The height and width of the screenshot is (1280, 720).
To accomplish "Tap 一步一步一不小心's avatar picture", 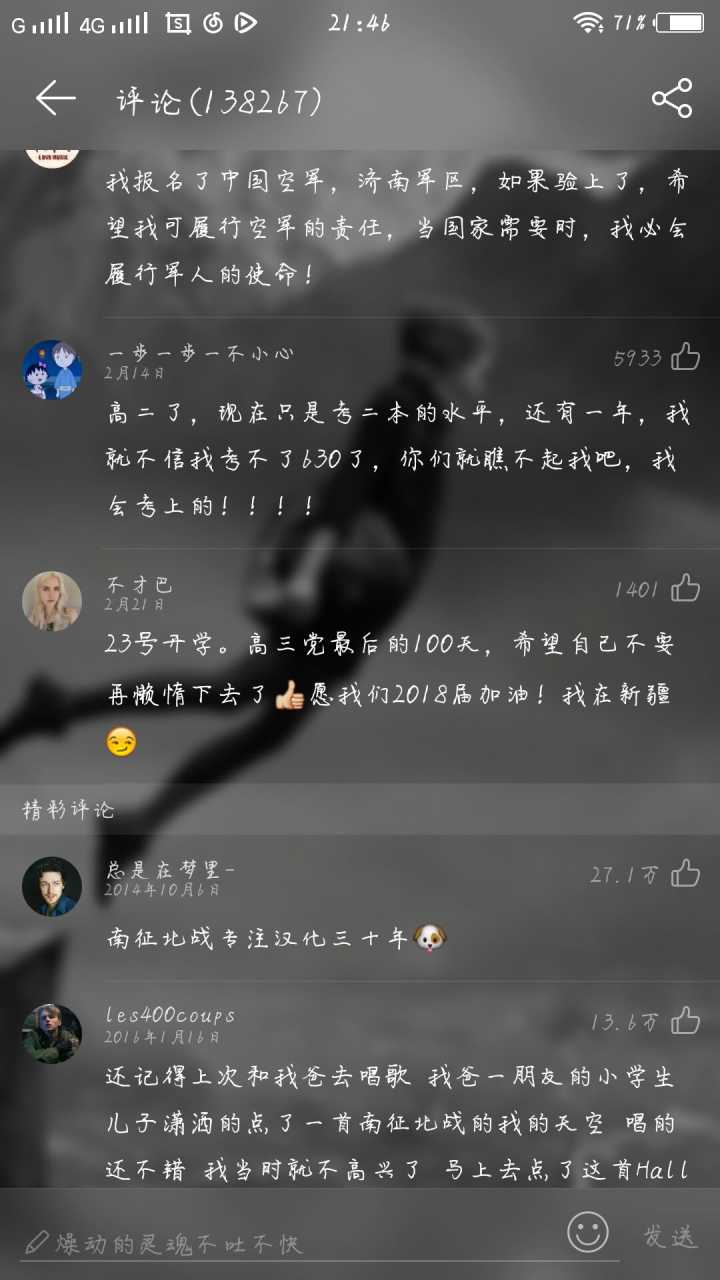I will point(51,368).
